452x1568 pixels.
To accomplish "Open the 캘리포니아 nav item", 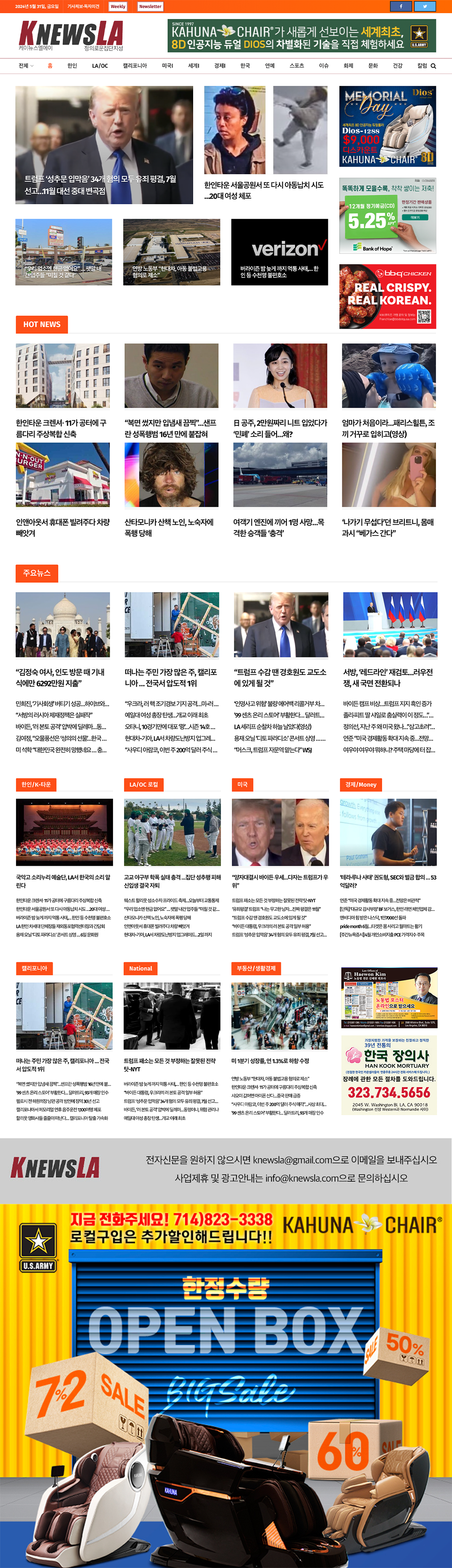I will pyautogui.click(x=134, y=66).
